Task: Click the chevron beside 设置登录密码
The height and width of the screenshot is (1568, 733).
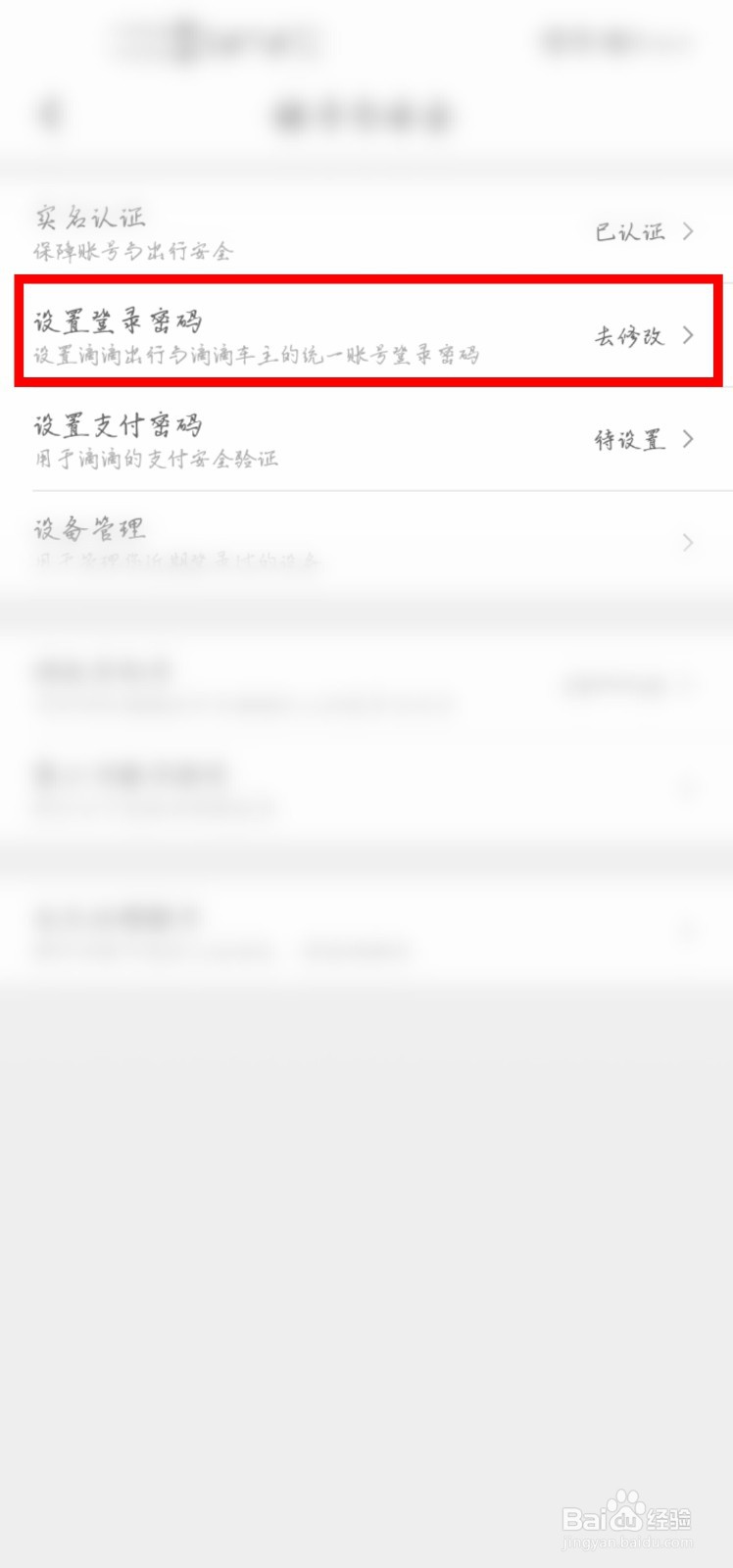Action: 689,335
